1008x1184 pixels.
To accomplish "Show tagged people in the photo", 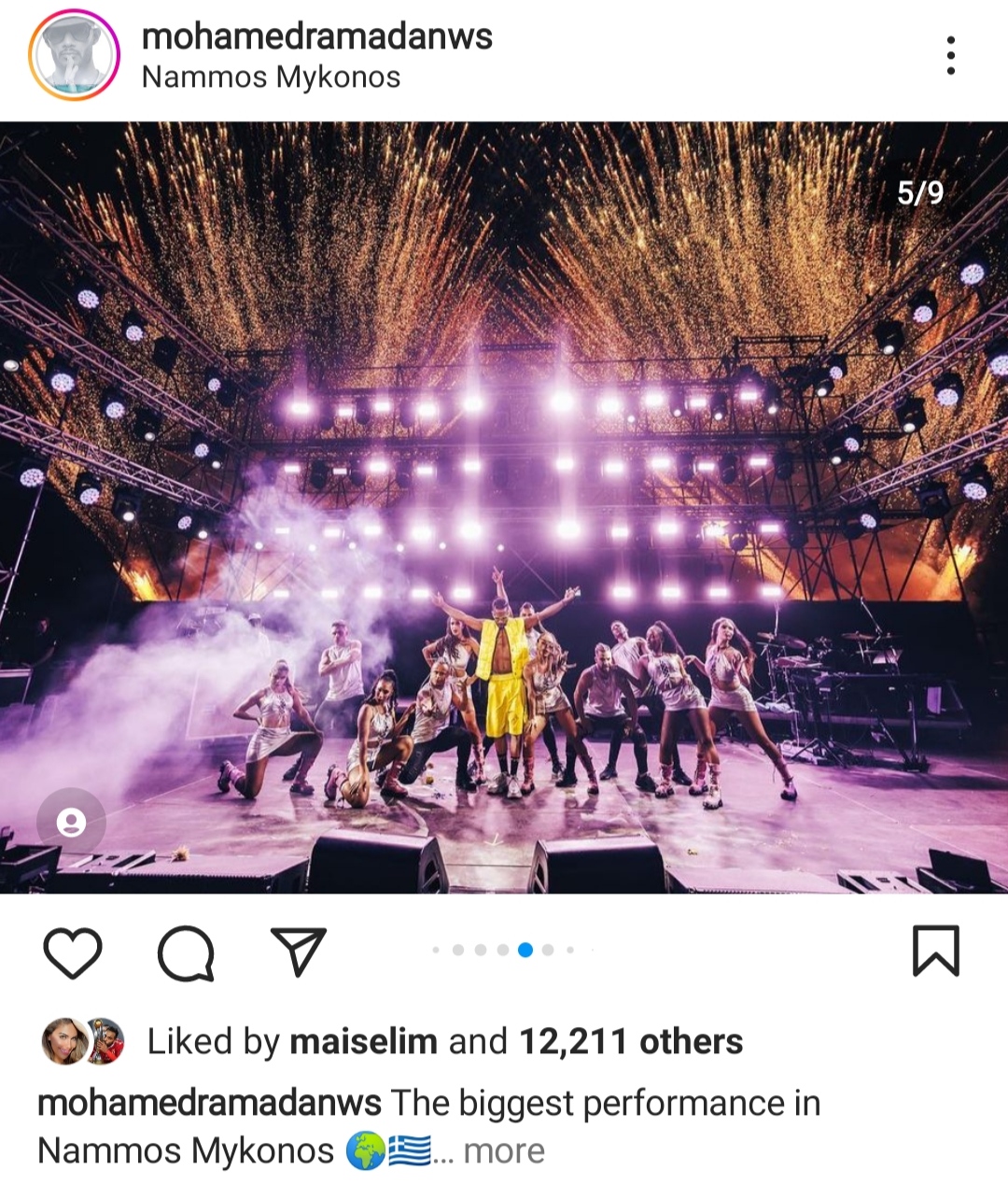I will tap(71, 822).
